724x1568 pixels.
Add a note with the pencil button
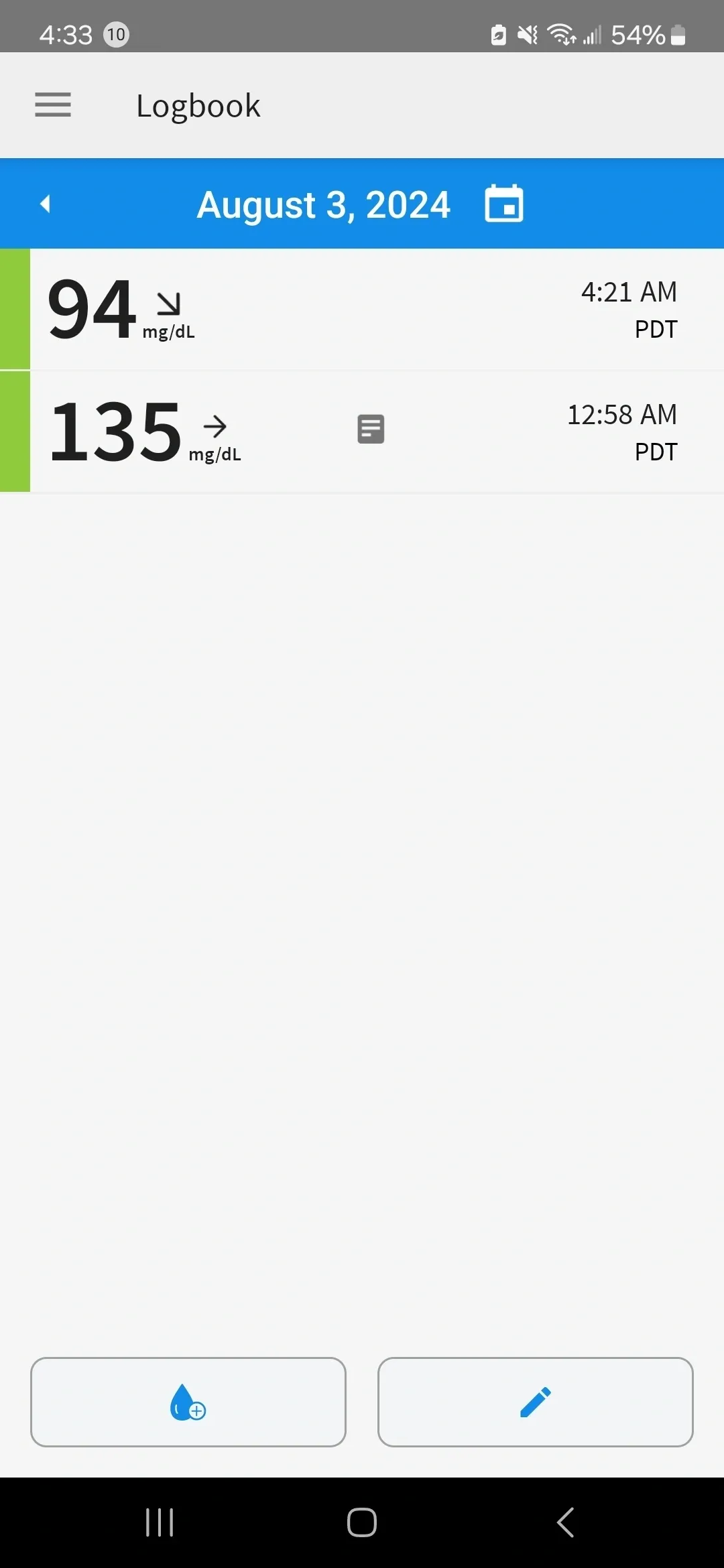pyautogui.click(x=535, y=1402)
